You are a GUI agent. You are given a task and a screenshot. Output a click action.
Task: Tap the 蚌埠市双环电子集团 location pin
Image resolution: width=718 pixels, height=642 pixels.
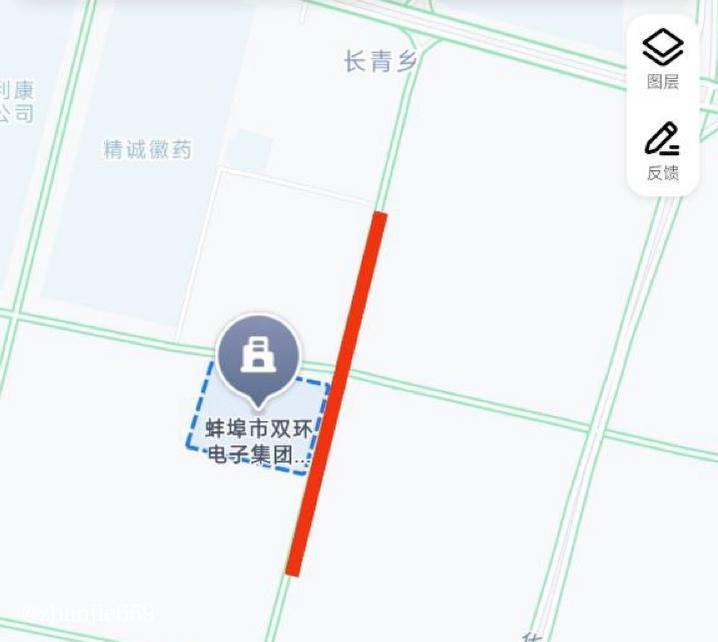tap(260, 357)
